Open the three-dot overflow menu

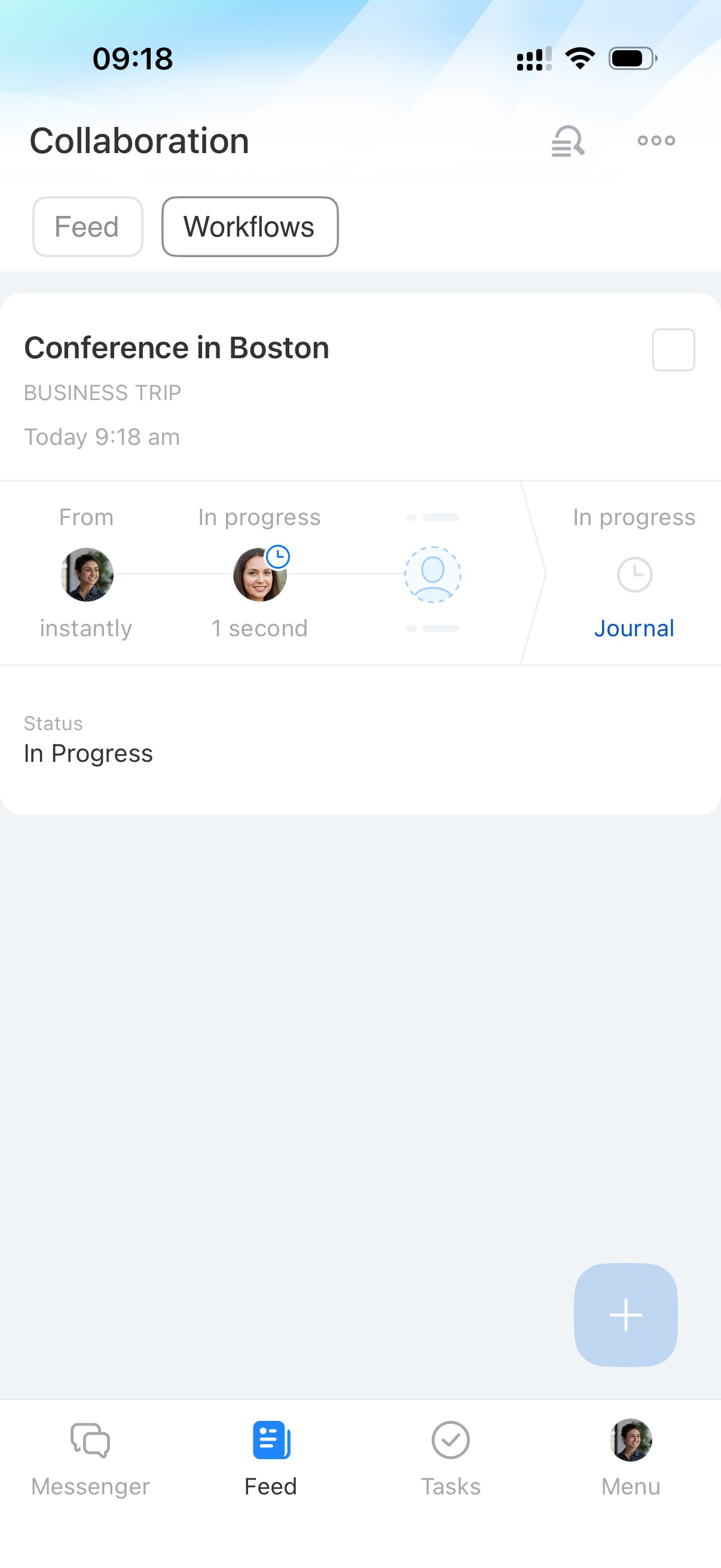pyautogui.click(x=656, y=141)
